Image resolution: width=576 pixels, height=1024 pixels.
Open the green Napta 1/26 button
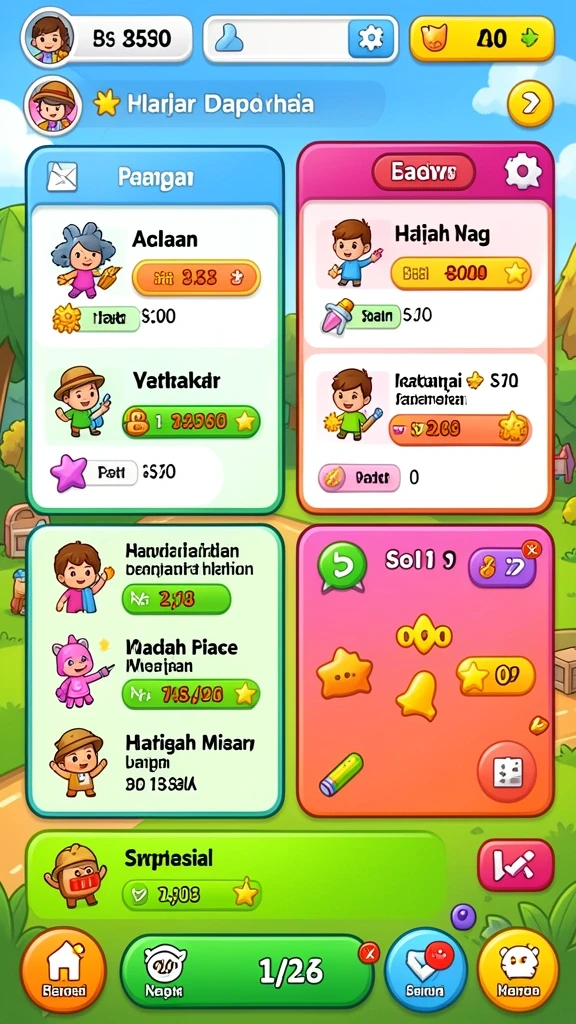click(x=247, y=972)
